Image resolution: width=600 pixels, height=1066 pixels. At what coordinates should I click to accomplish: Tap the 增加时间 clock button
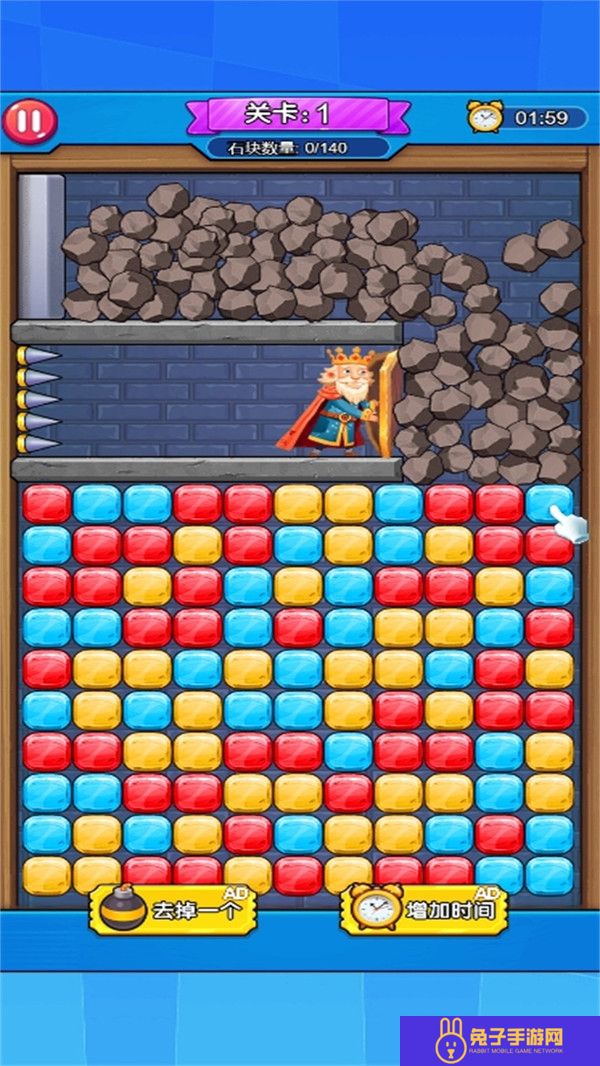[x=424, y=910]
